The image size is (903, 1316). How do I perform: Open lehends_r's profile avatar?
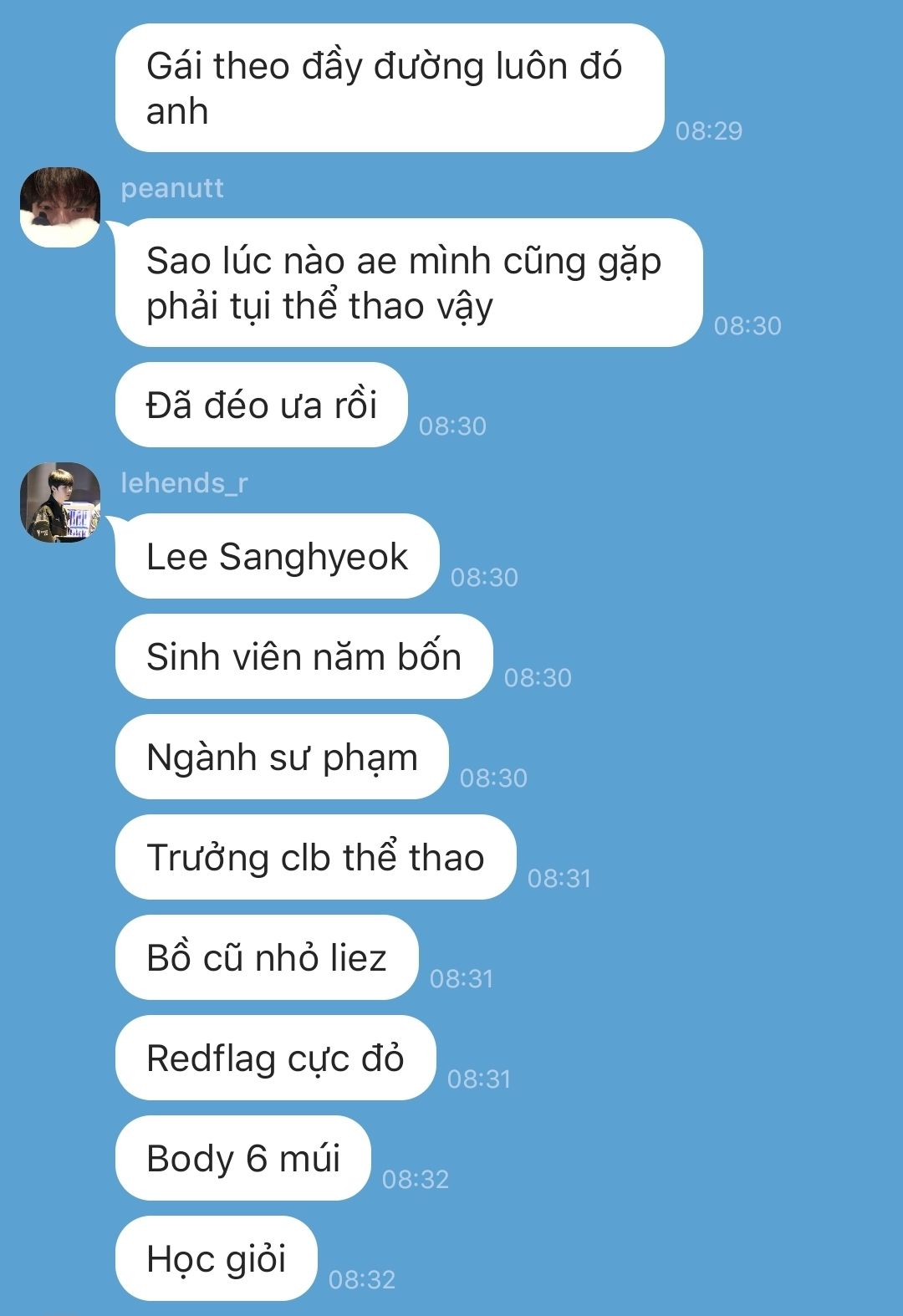60,502
